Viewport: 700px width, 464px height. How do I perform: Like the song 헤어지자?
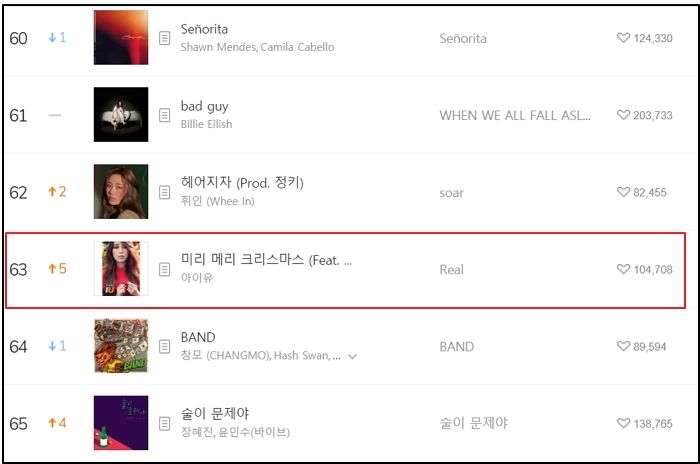tap(624, 192)
